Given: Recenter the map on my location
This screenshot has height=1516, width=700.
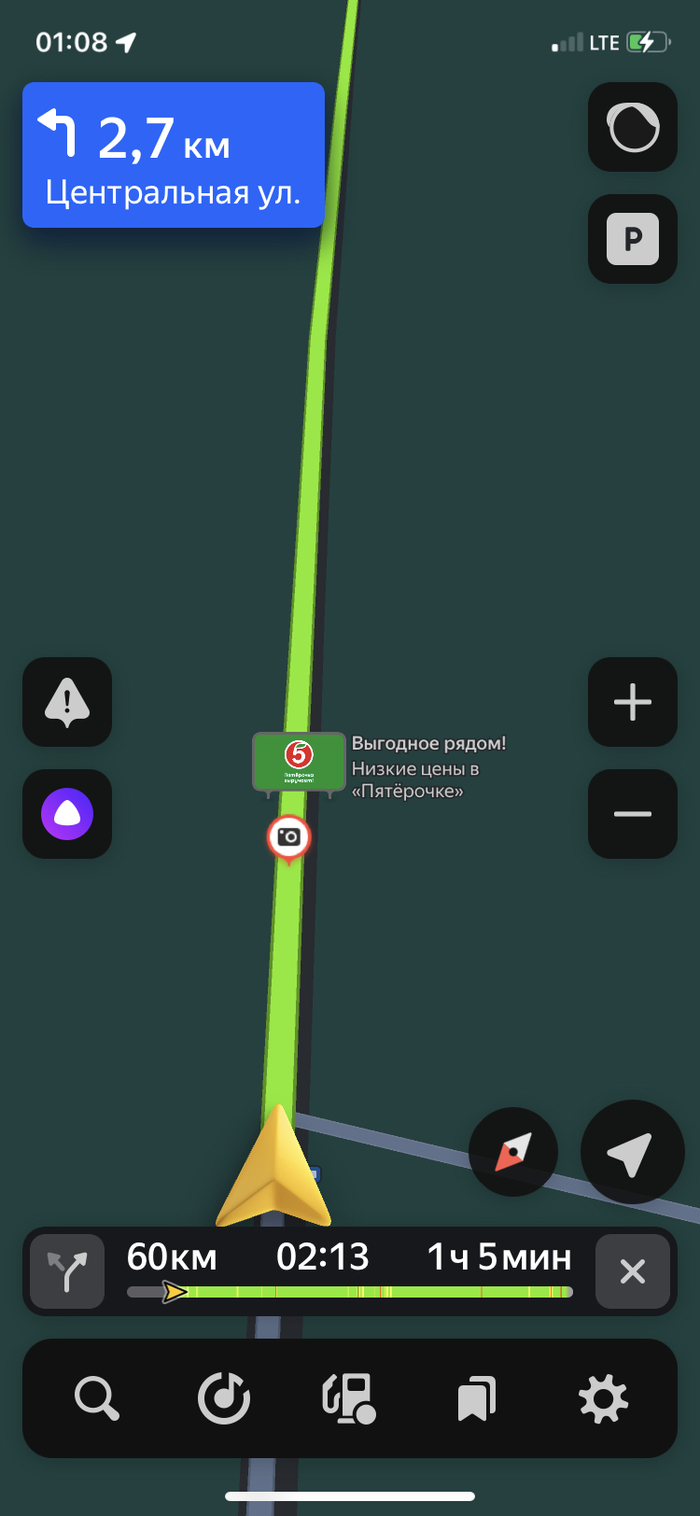Looking at the screenshot, I should [632, 1152].
